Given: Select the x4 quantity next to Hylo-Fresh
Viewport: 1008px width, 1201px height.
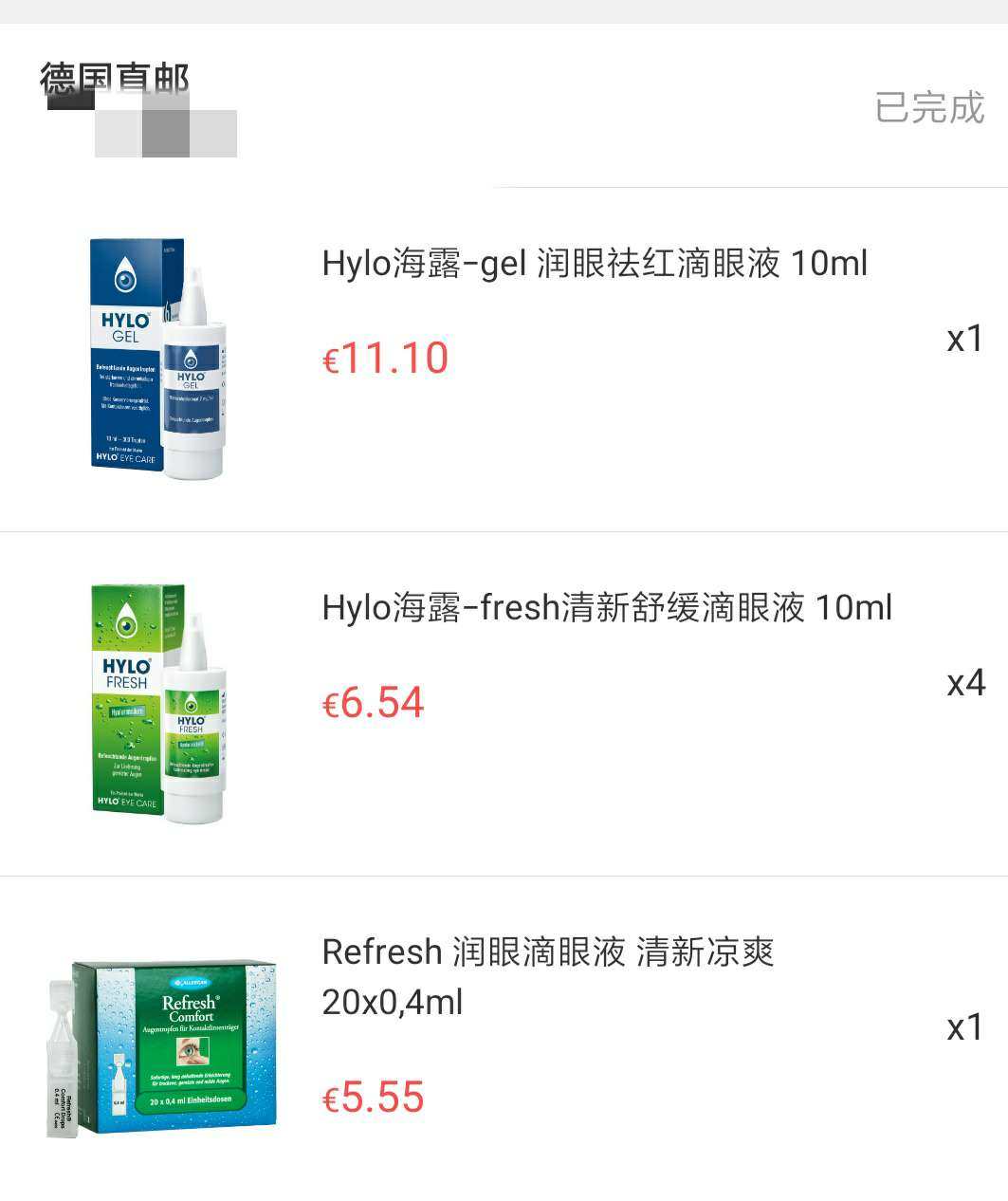Looking at the screenshot, I should pyautogui.click(x=966, y=683).
